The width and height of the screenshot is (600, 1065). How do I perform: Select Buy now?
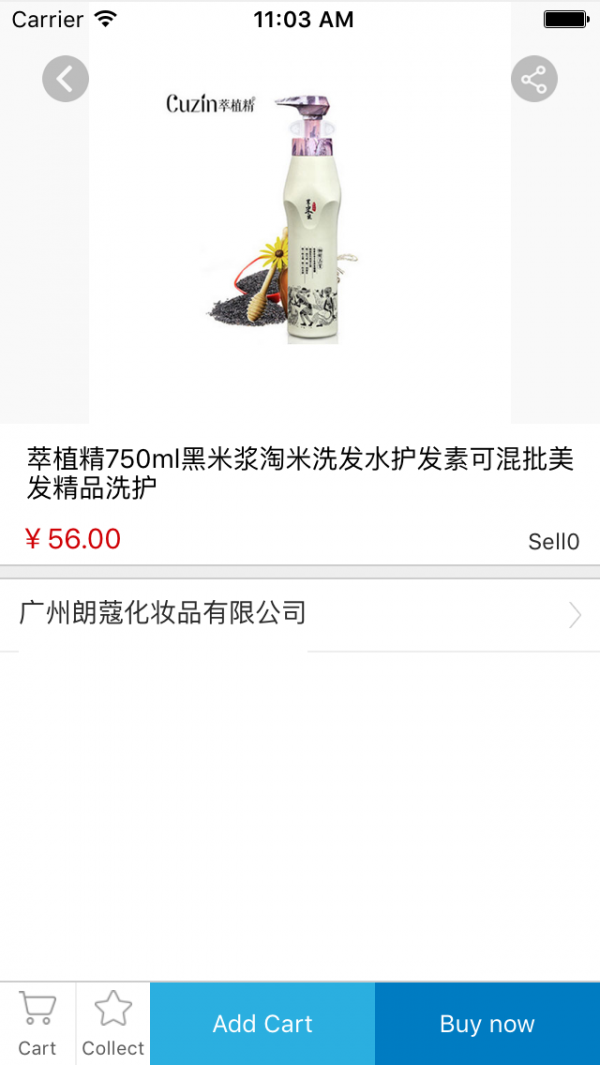(487, 1023)
